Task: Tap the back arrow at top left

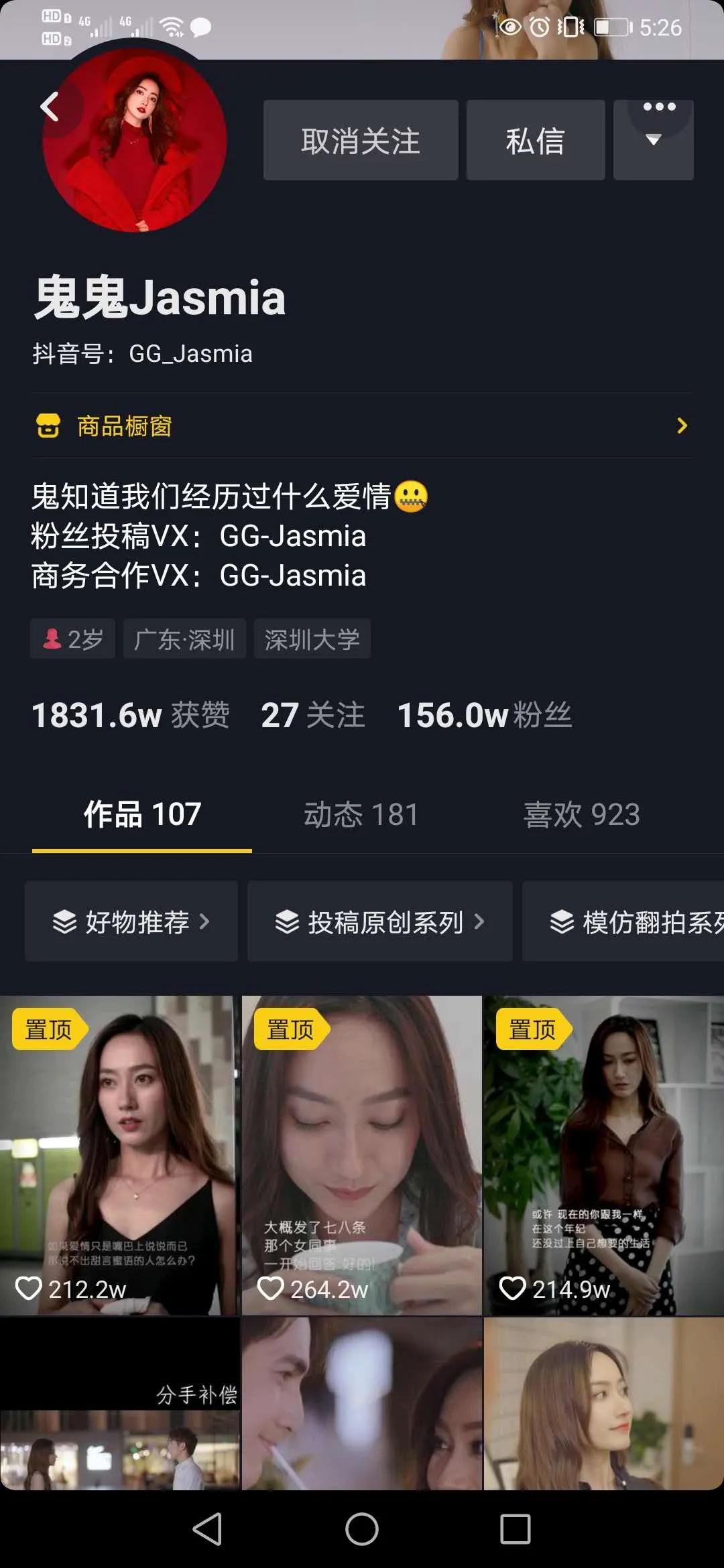Action: (x=50, y=106)
